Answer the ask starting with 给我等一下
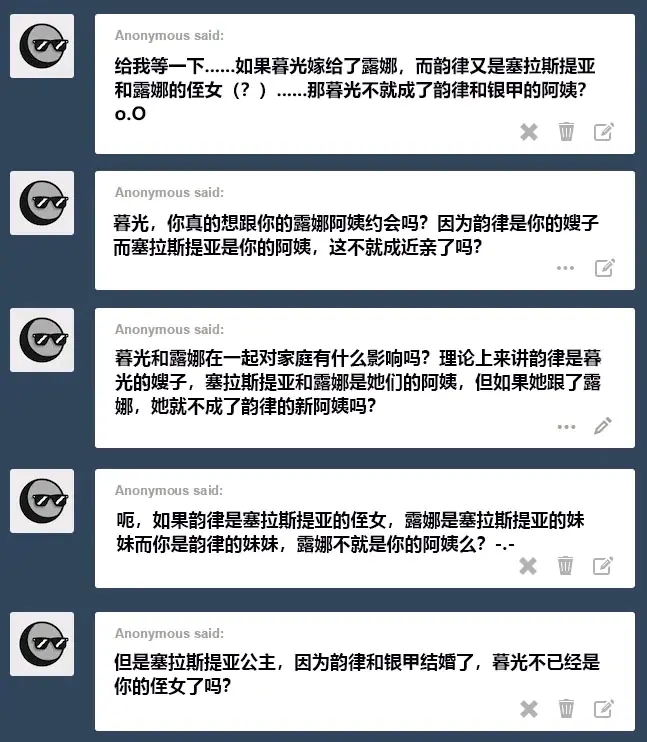The height and width of the screenshot is (742, 647). (x=604, y=132)
